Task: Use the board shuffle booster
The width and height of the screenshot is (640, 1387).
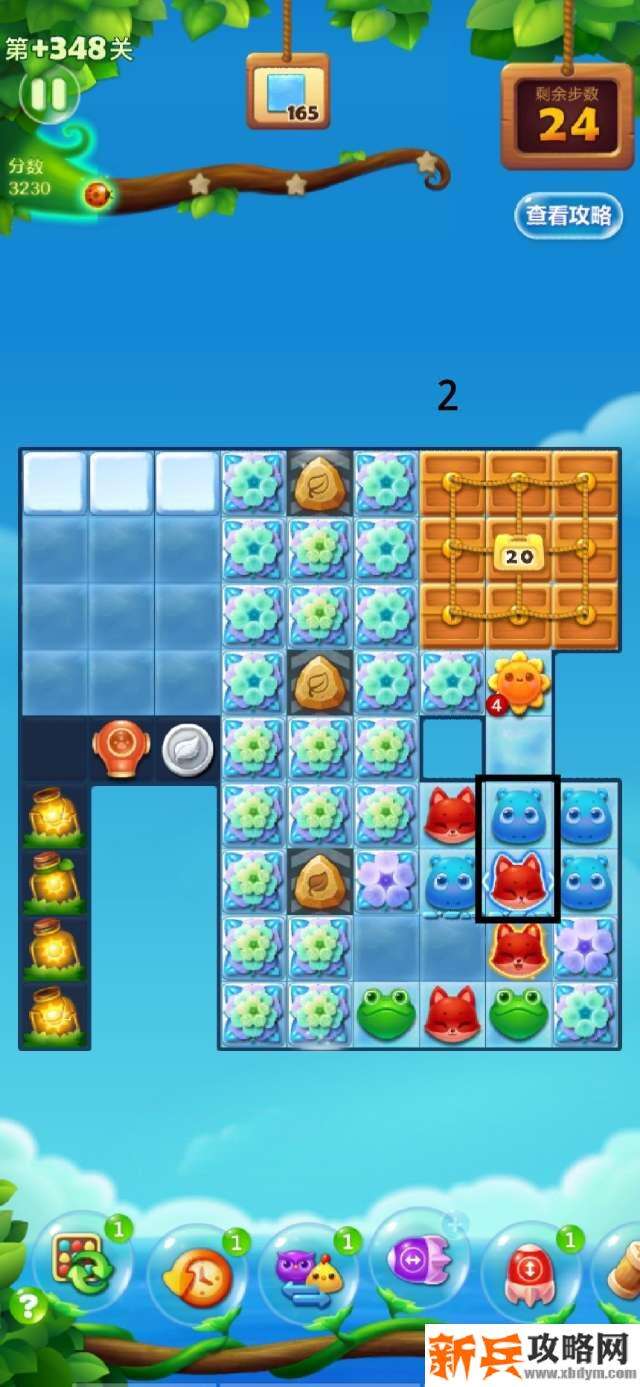Action: (84, 1266)
